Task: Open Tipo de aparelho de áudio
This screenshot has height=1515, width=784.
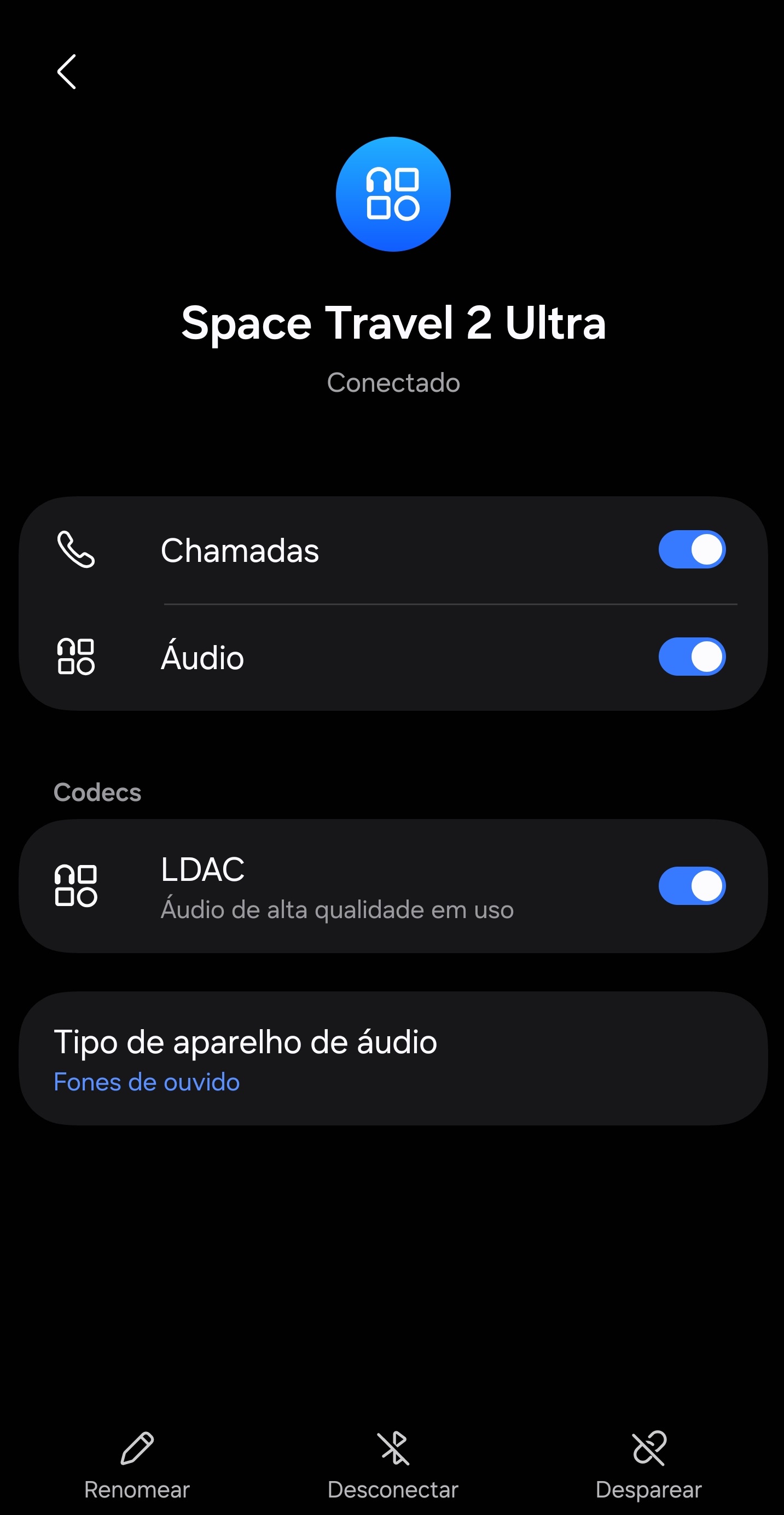Action: click(x=393, y=1059)
